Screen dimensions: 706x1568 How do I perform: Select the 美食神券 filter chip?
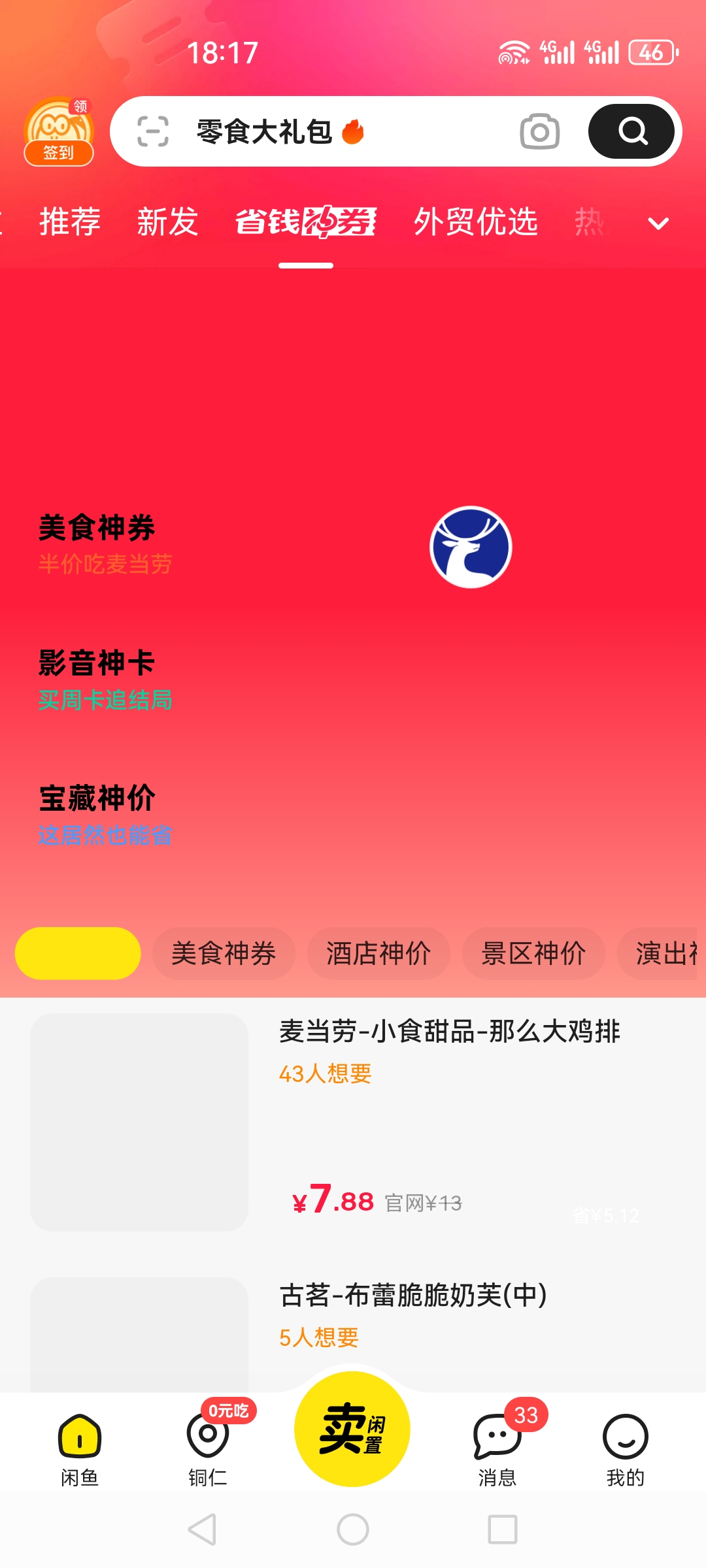pyautogui.click(x=224, y=953)
